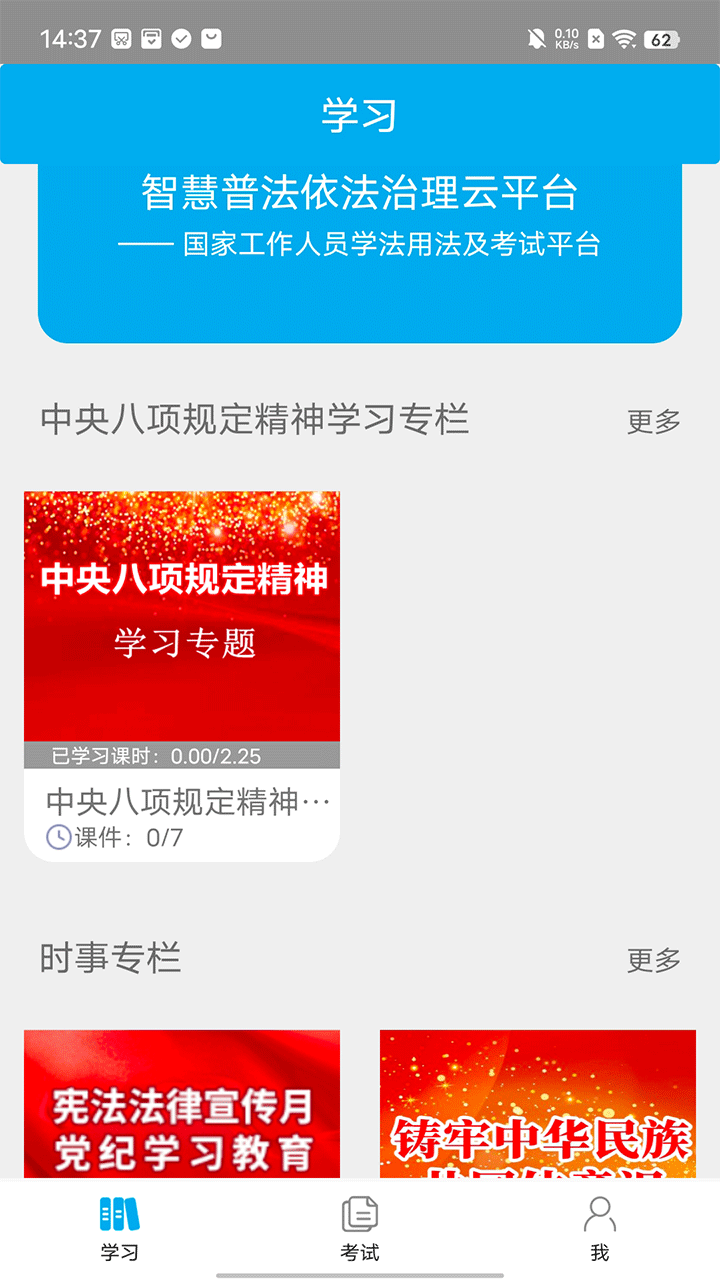Click the 已学习课时 0.00/2.25 progress bar
This screenshot has height=1280, width=720.
pos(181,757)
